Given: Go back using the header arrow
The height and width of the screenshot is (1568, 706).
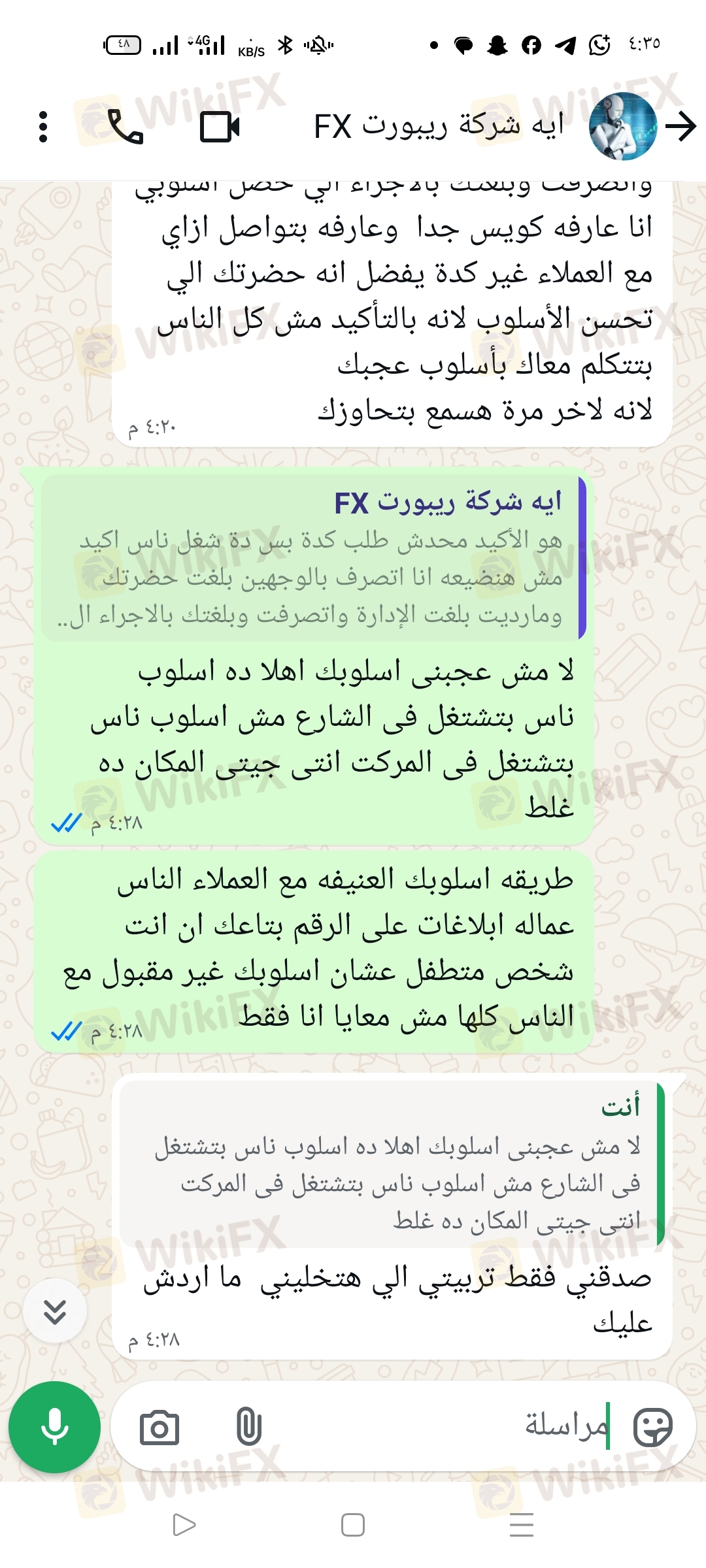Looking at the screenshot, I should (681, 127).
